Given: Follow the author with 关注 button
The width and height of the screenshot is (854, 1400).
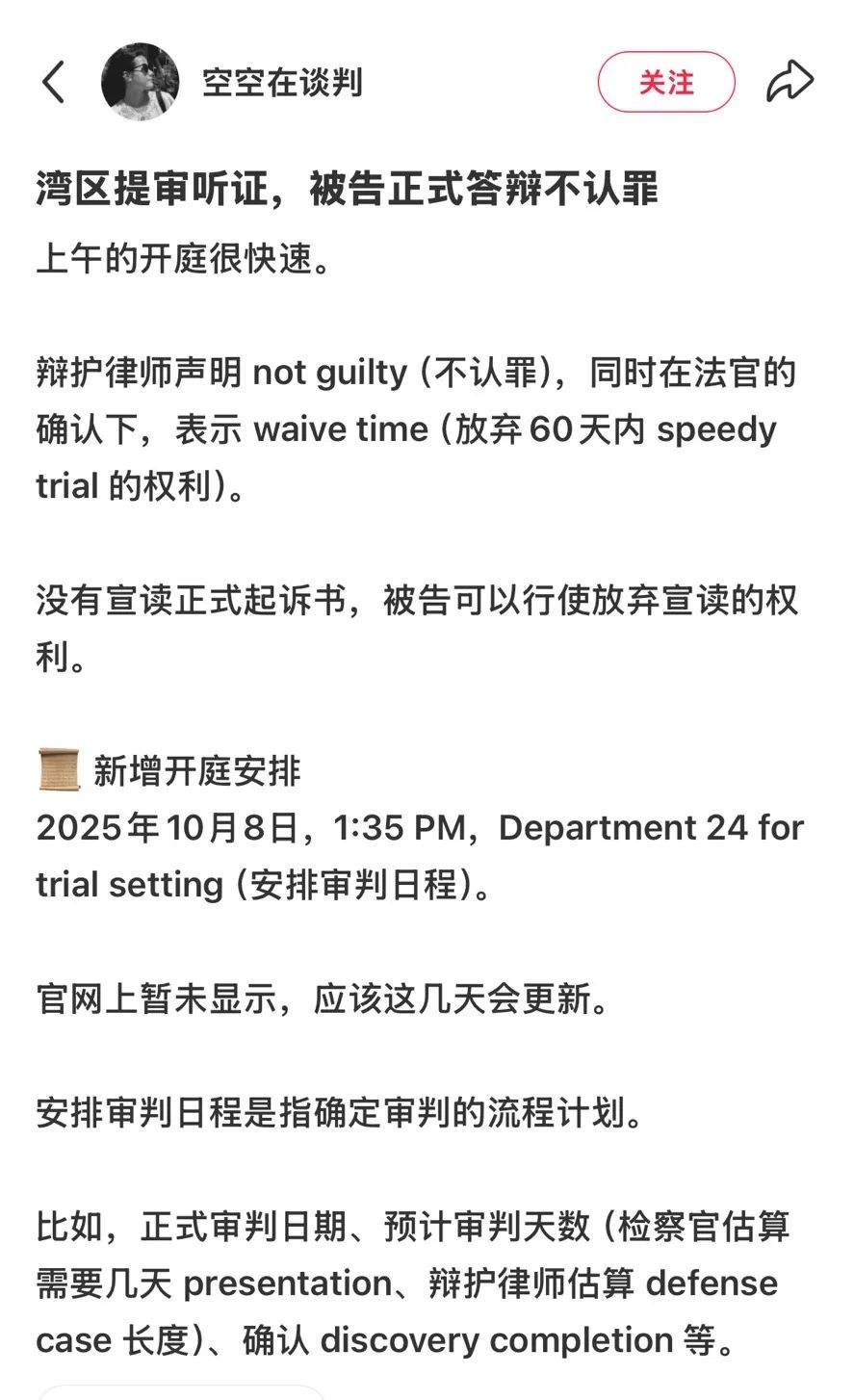Looking at the screenshot, I should [x=666, y=82].
